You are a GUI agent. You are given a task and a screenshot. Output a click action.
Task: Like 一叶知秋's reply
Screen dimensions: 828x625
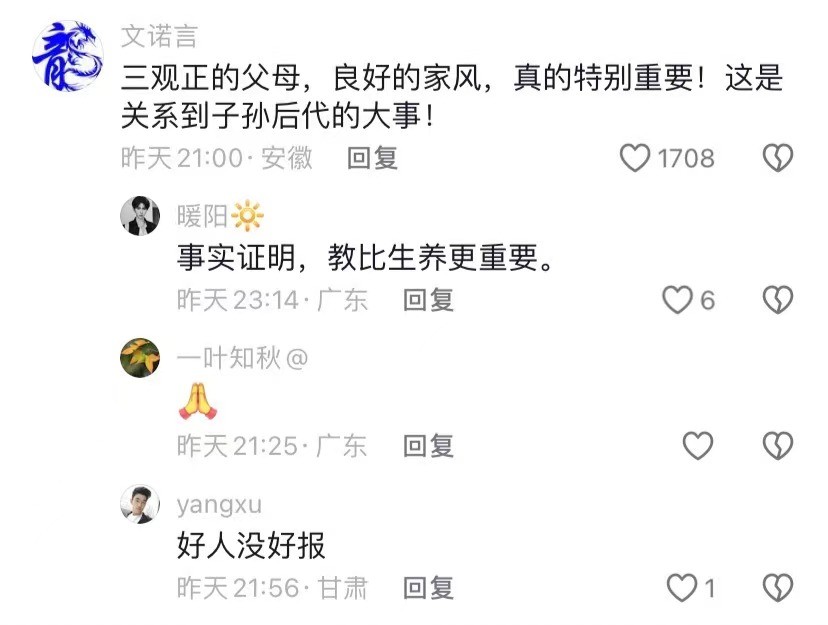[697, 446]
